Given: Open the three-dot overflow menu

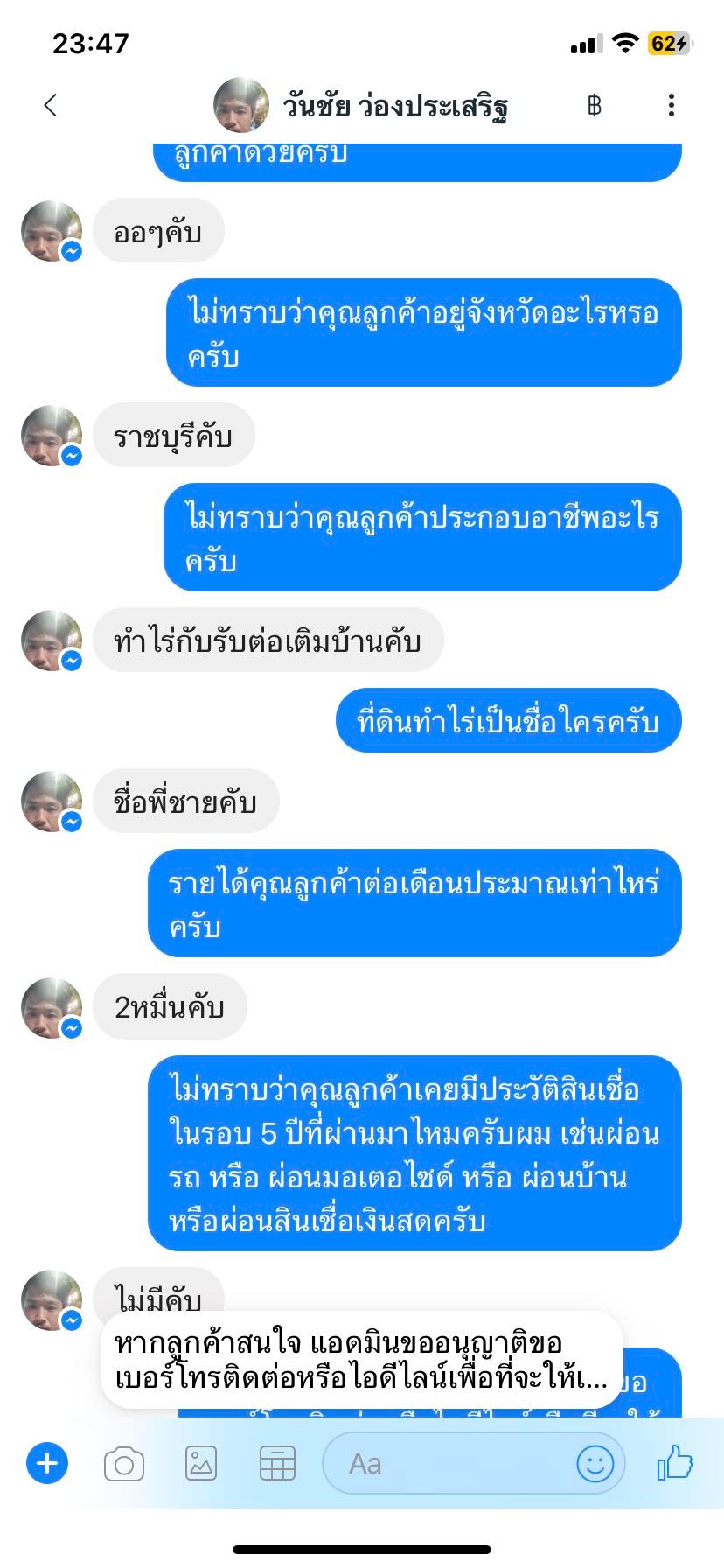Looking at the screenshot, I should [x=671, y=106].
